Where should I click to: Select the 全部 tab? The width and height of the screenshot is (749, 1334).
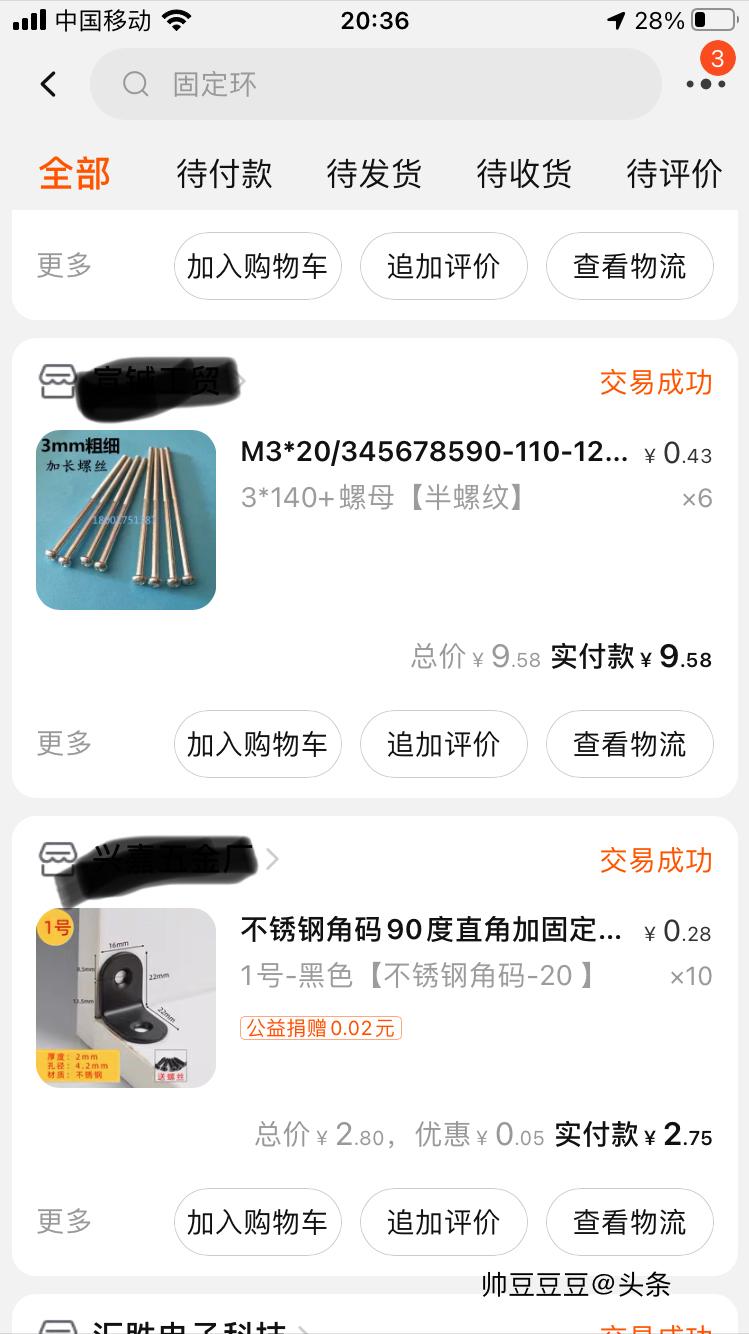76,172
